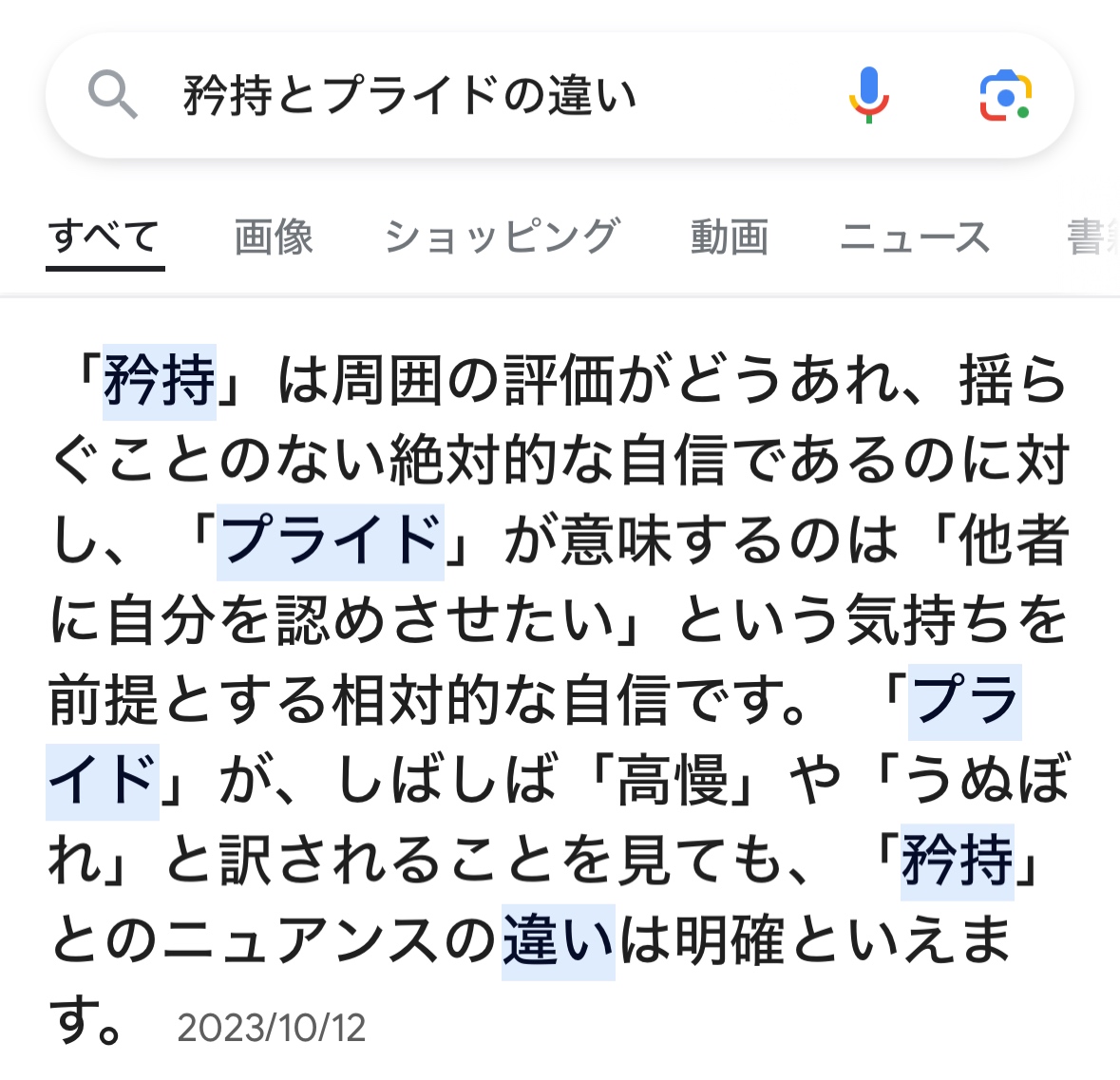This screenshot has width=1120, height=1080.
Task: Open Google Lens camera search
Action: (1005, 95)
